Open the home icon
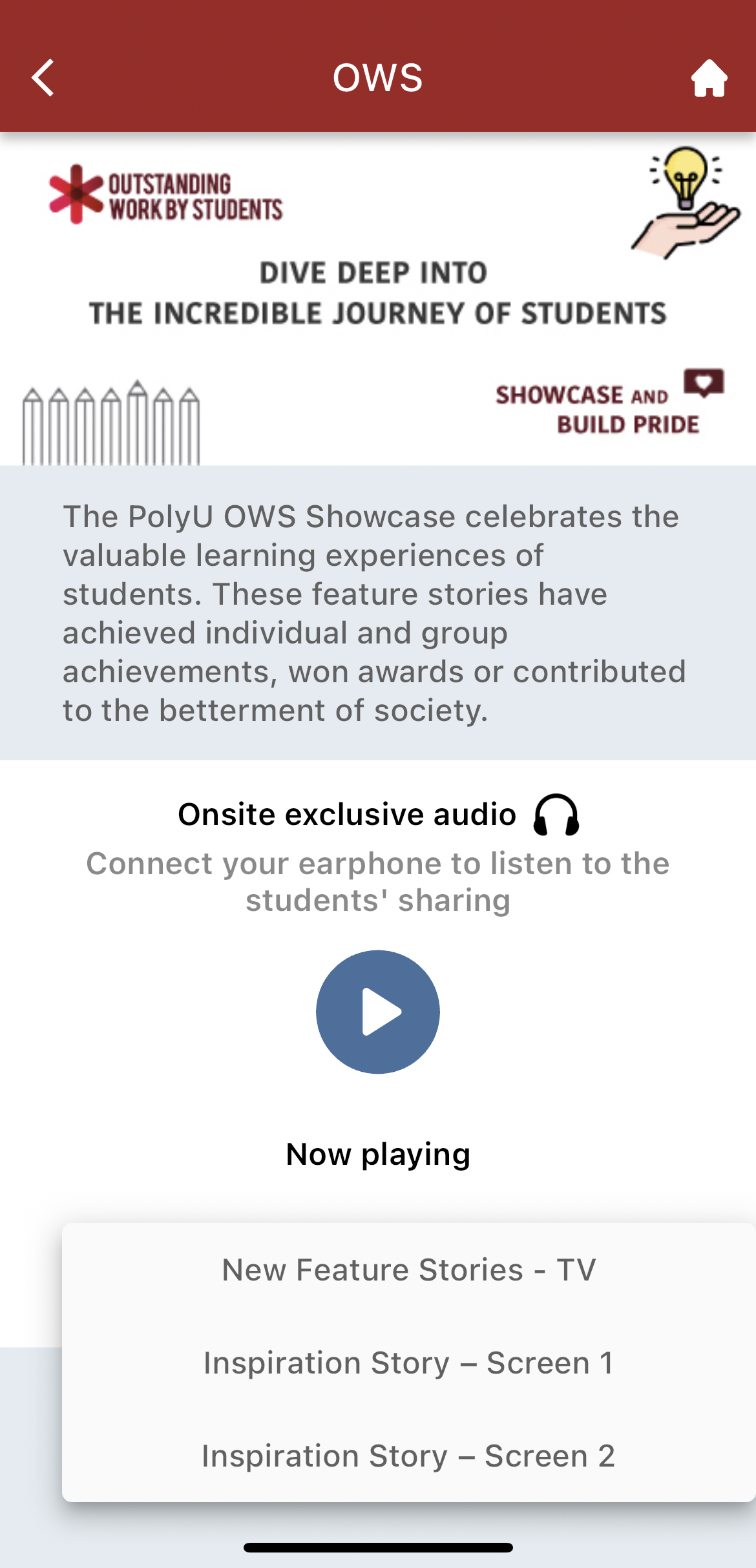This screenshot has height=1568, width=756. [709, 78]
